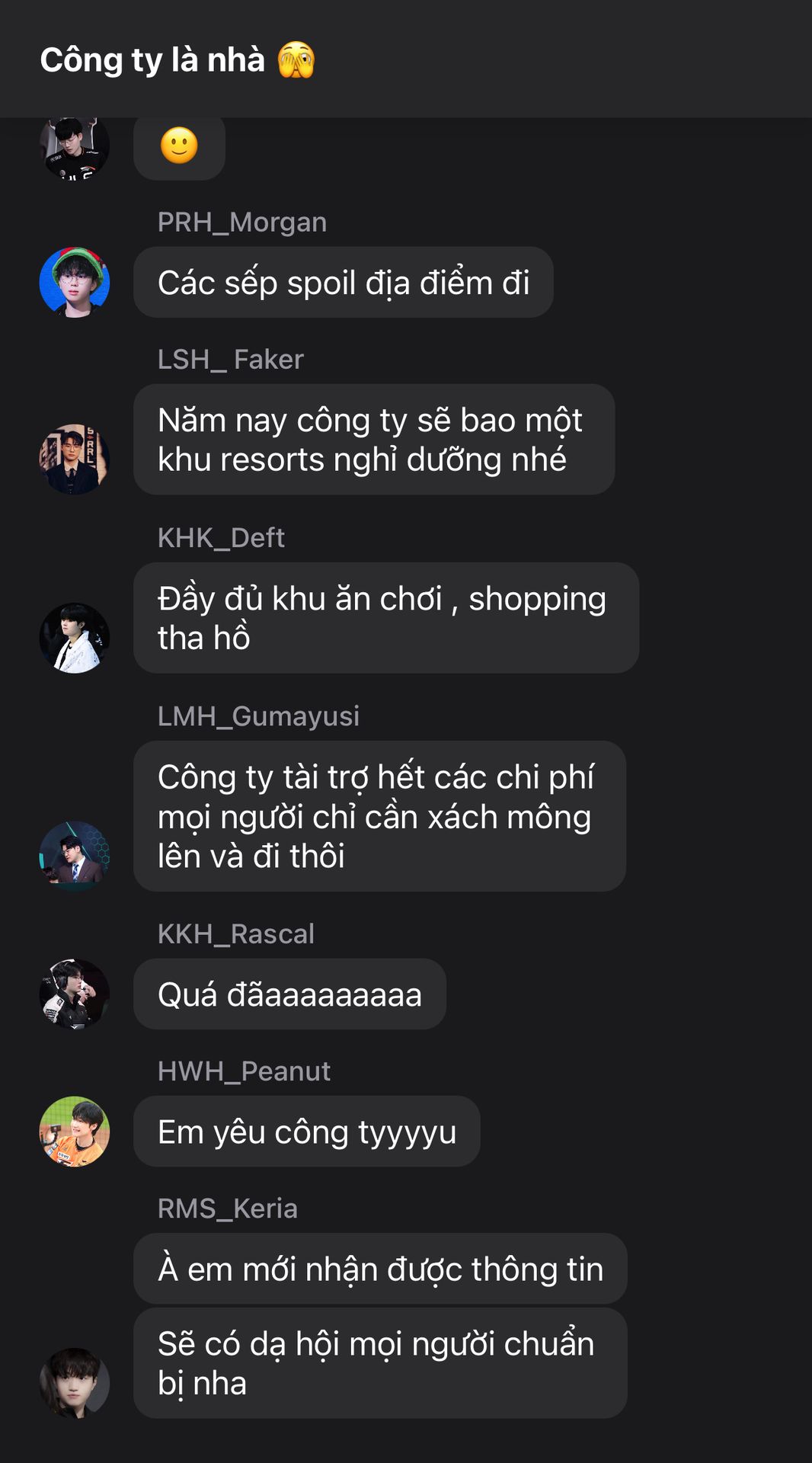View PRH_Morgan's profile picture

click(75, 282)
